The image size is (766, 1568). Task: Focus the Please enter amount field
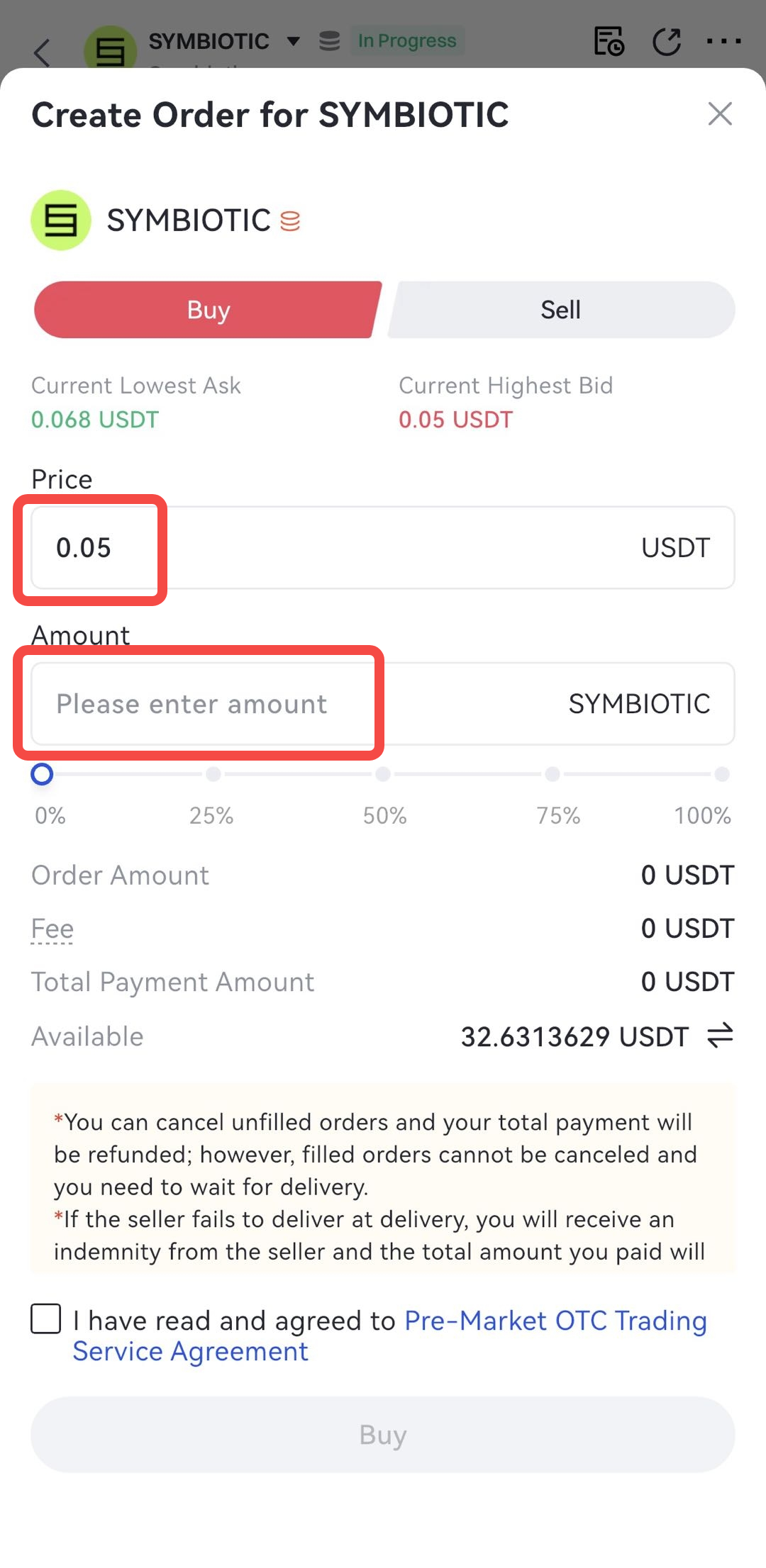point(284,704)
